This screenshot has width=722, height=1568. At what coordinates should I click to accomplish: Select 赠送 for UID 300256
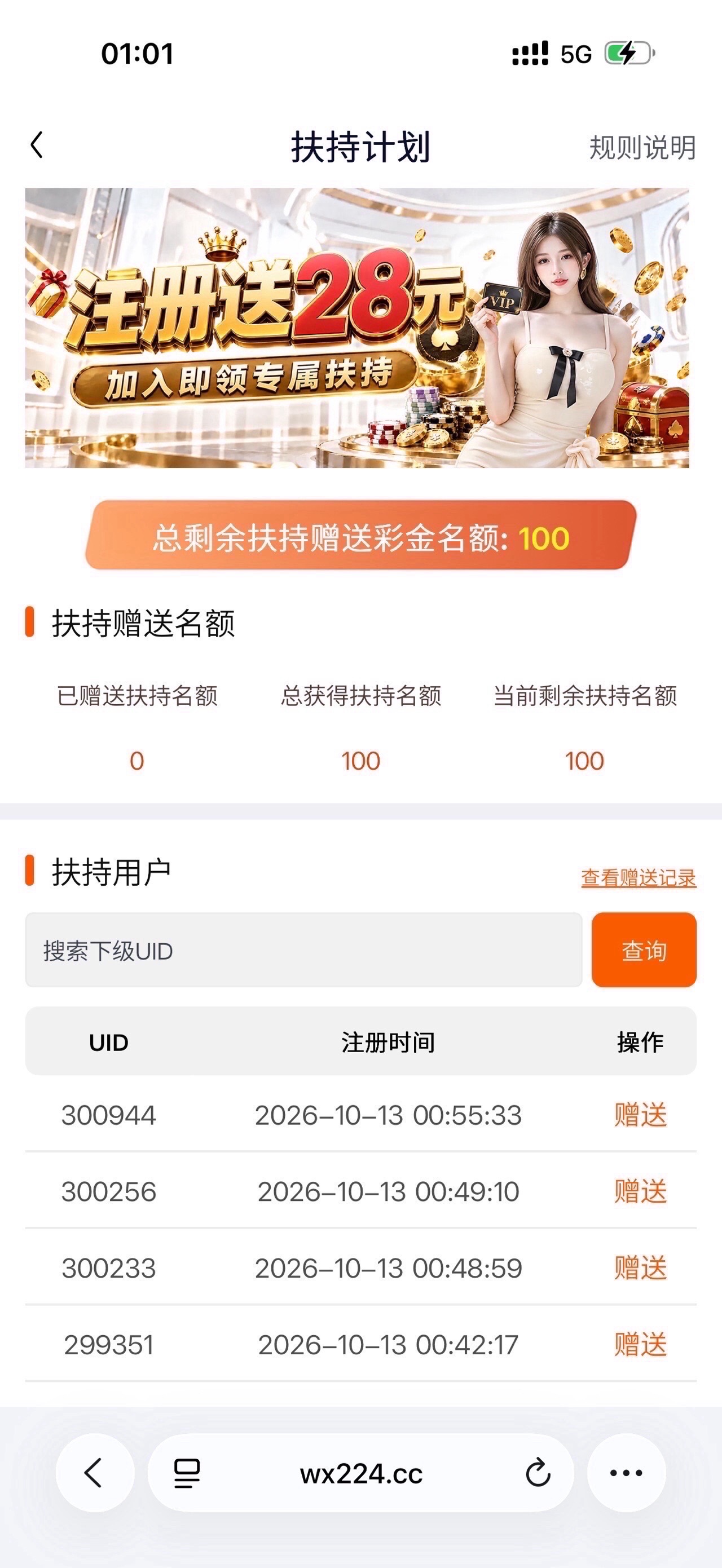point(640,1191)
